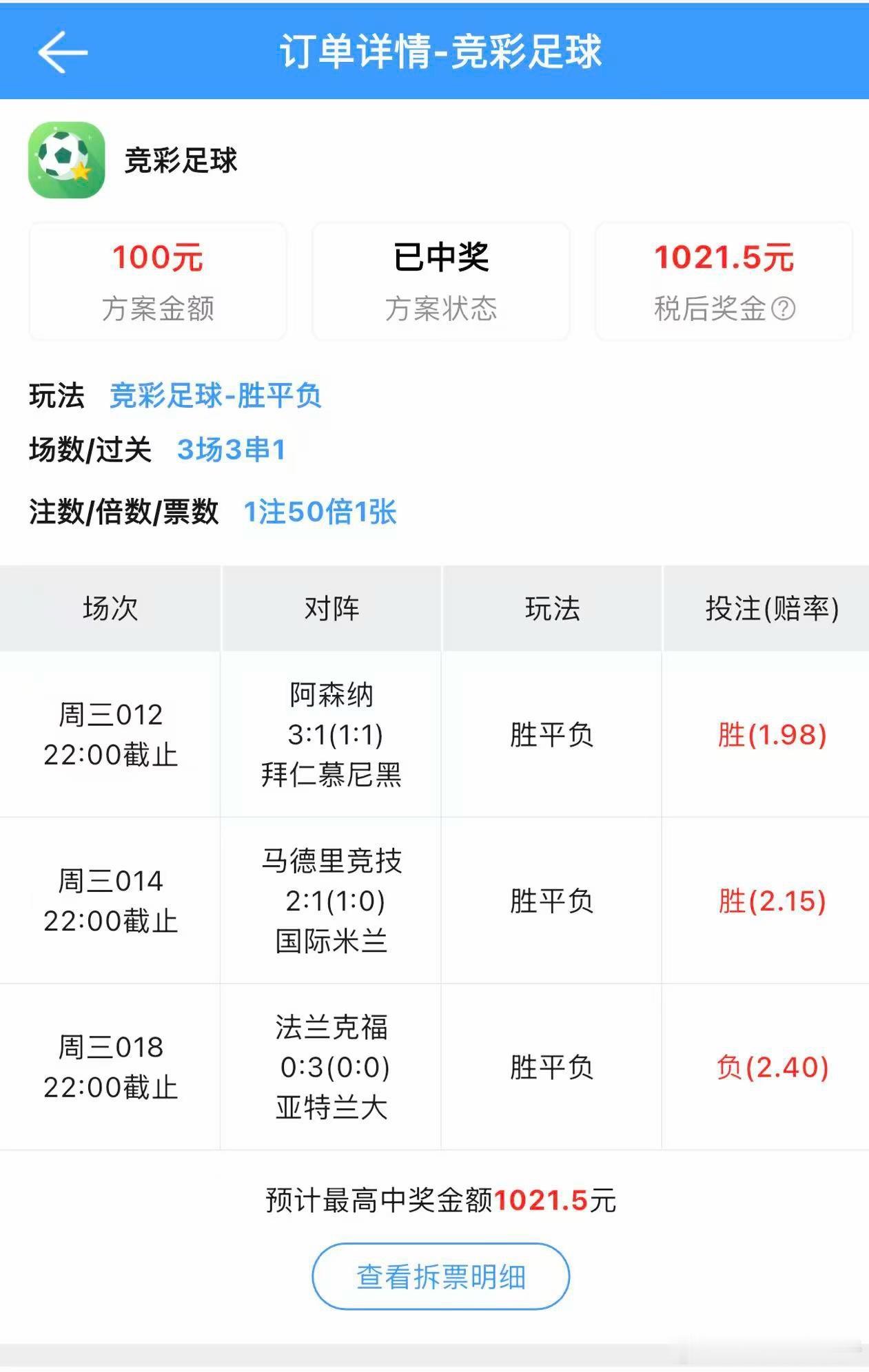869x1372 pixels.
Task: Click the 1021.5元 prize amount card
Action: (724, 281)
